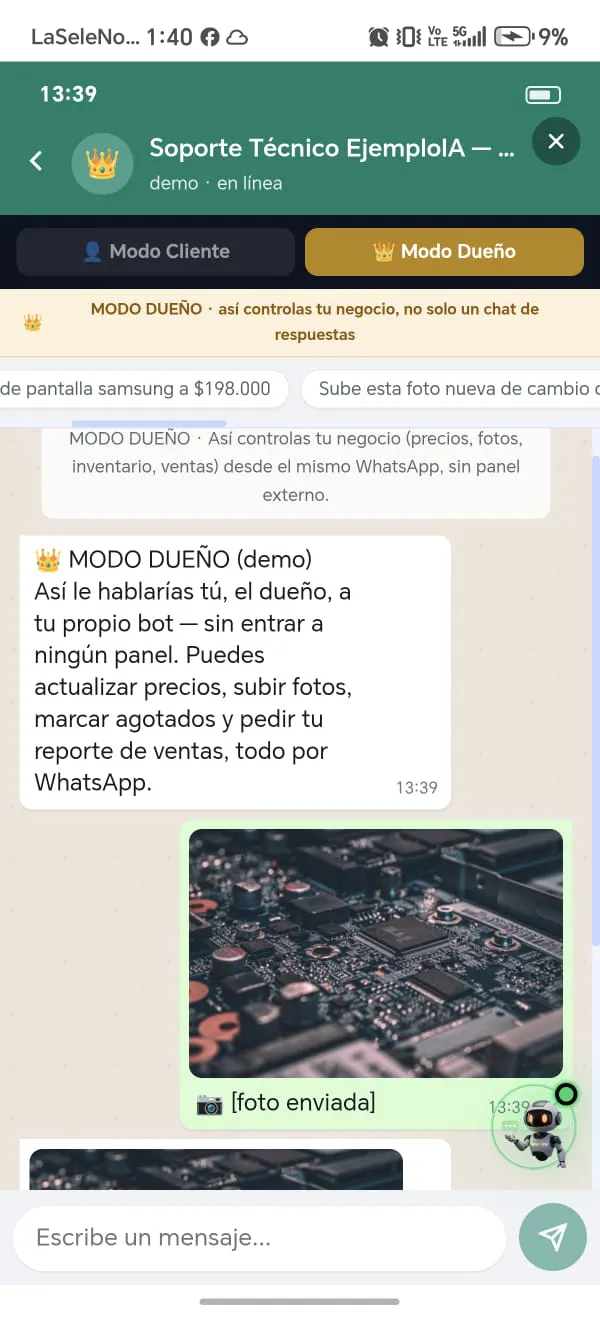600x1320 pixels.
Task: Tap the pantalla samsung a $198.000 suggestion chip
Action: (144, 389)
